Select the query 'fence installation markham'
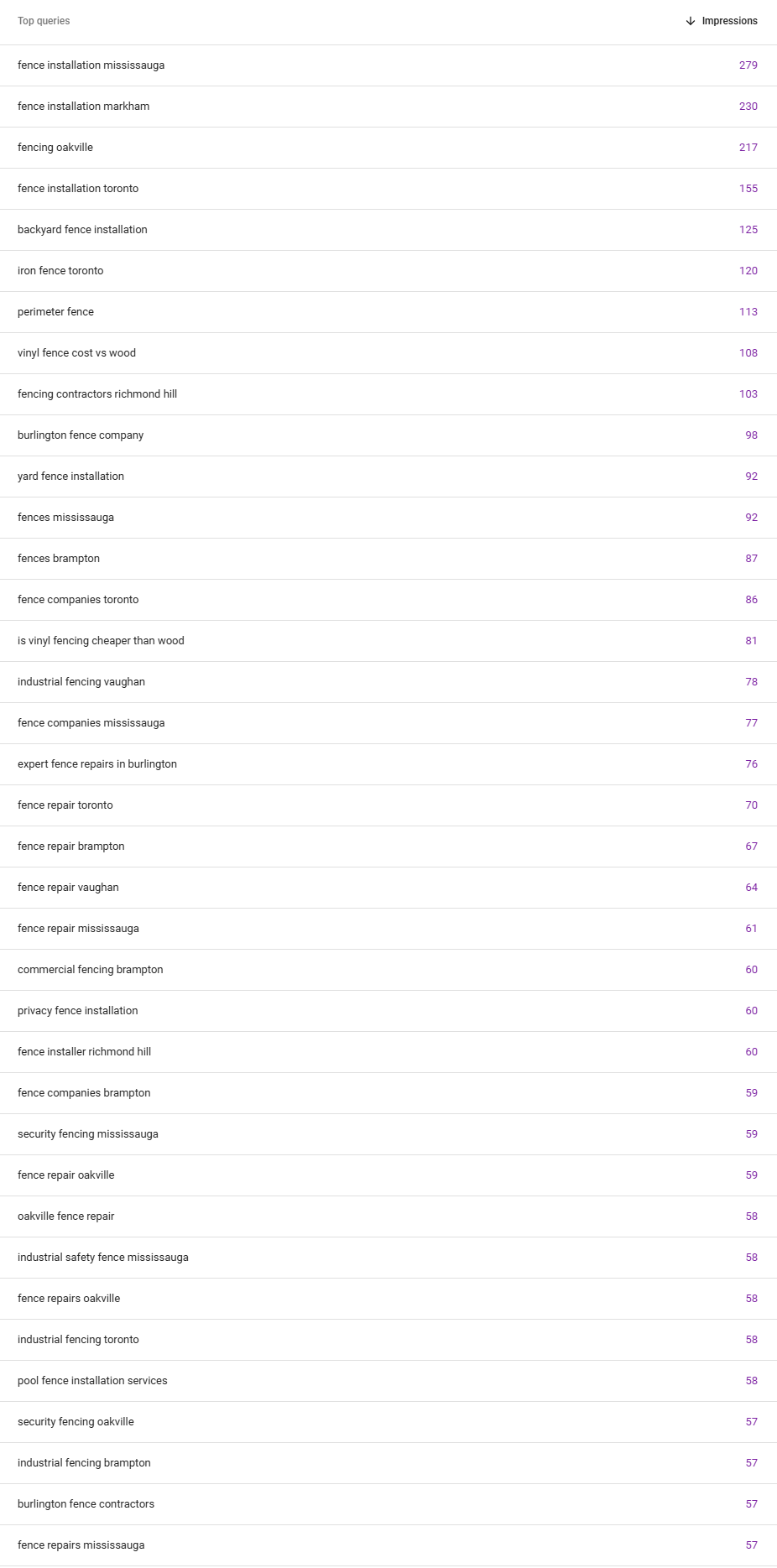 (83, 106)
